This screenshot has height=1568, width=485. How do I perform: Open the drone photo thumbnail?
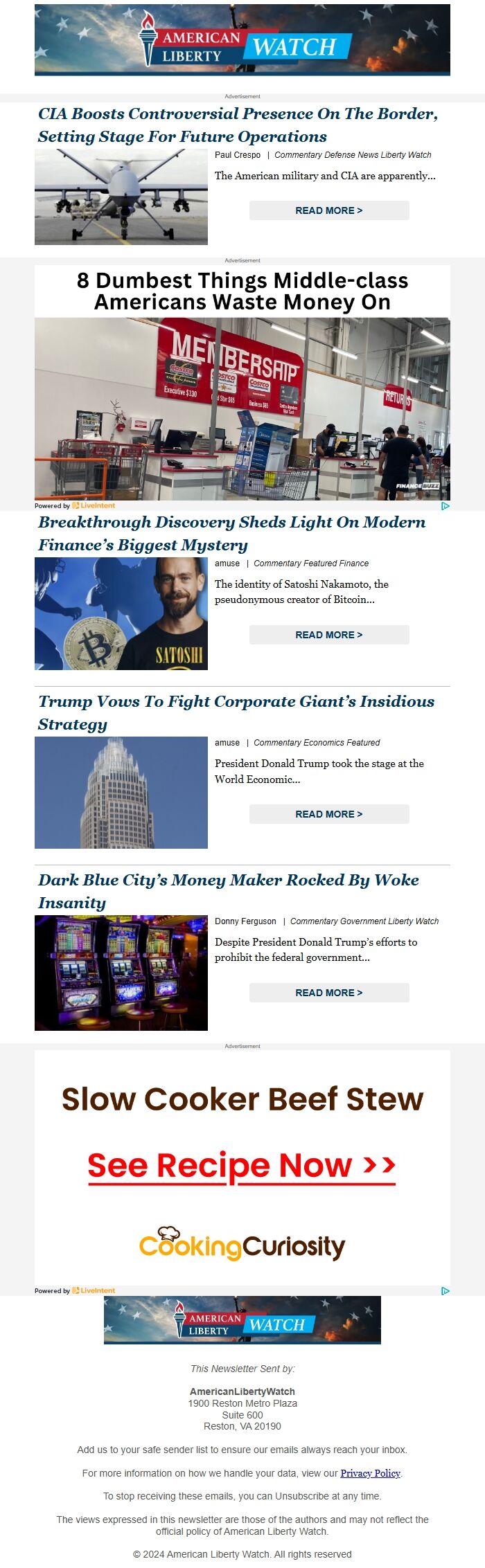121,197
